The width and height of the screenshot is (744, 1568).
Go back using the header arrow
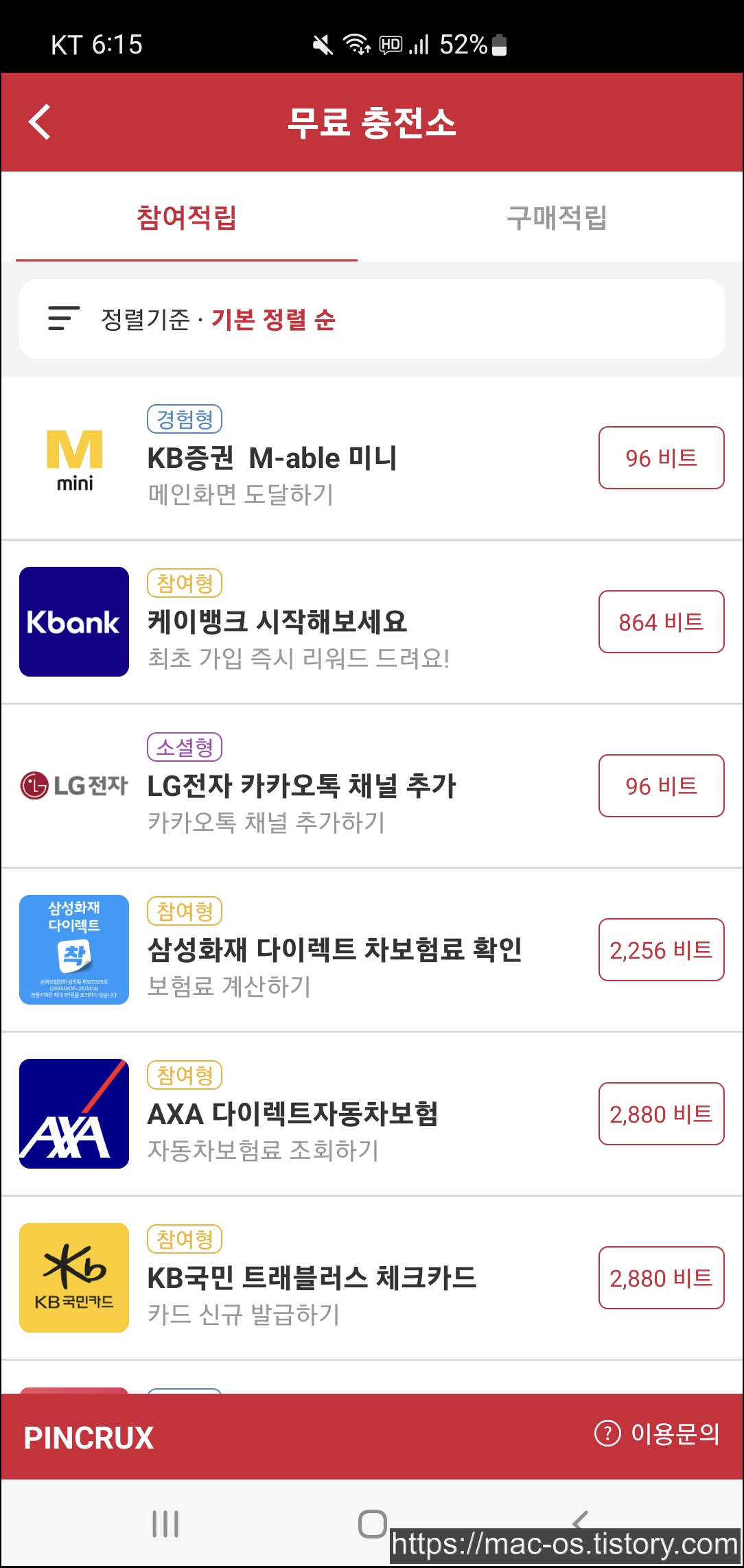[40, 122]
